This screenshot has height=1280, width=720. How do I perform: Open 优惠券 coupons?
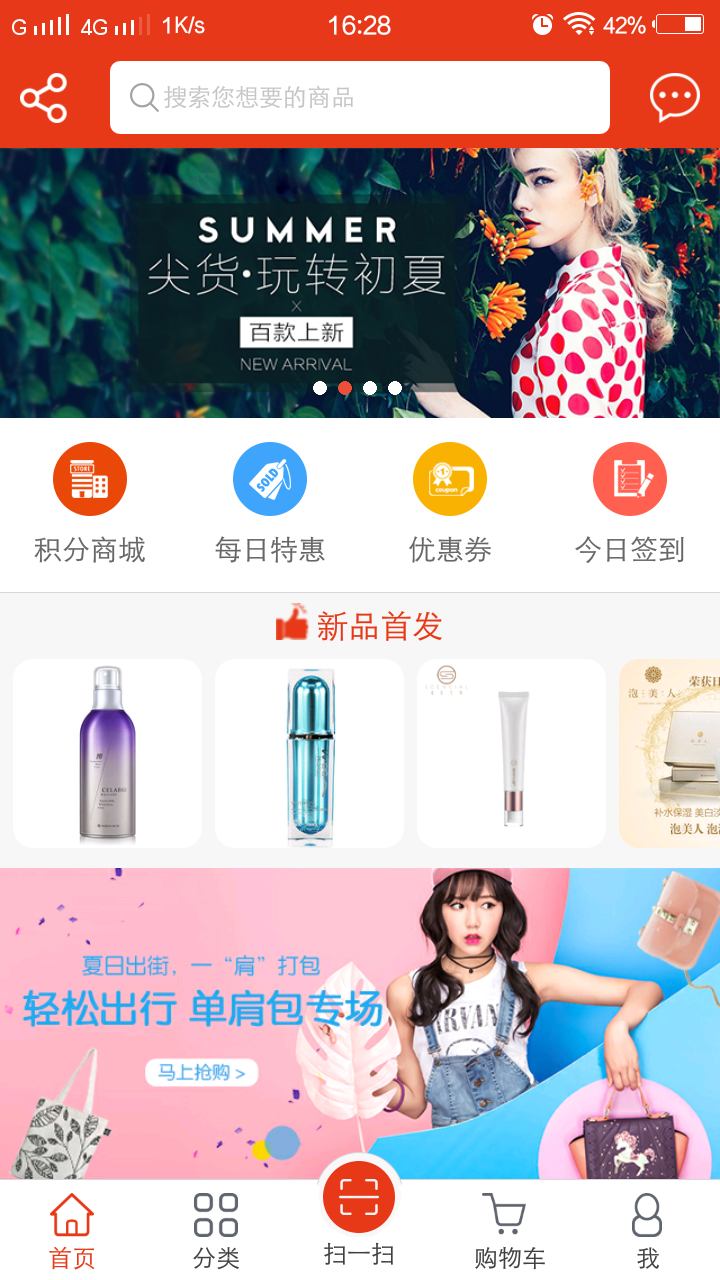450,503
